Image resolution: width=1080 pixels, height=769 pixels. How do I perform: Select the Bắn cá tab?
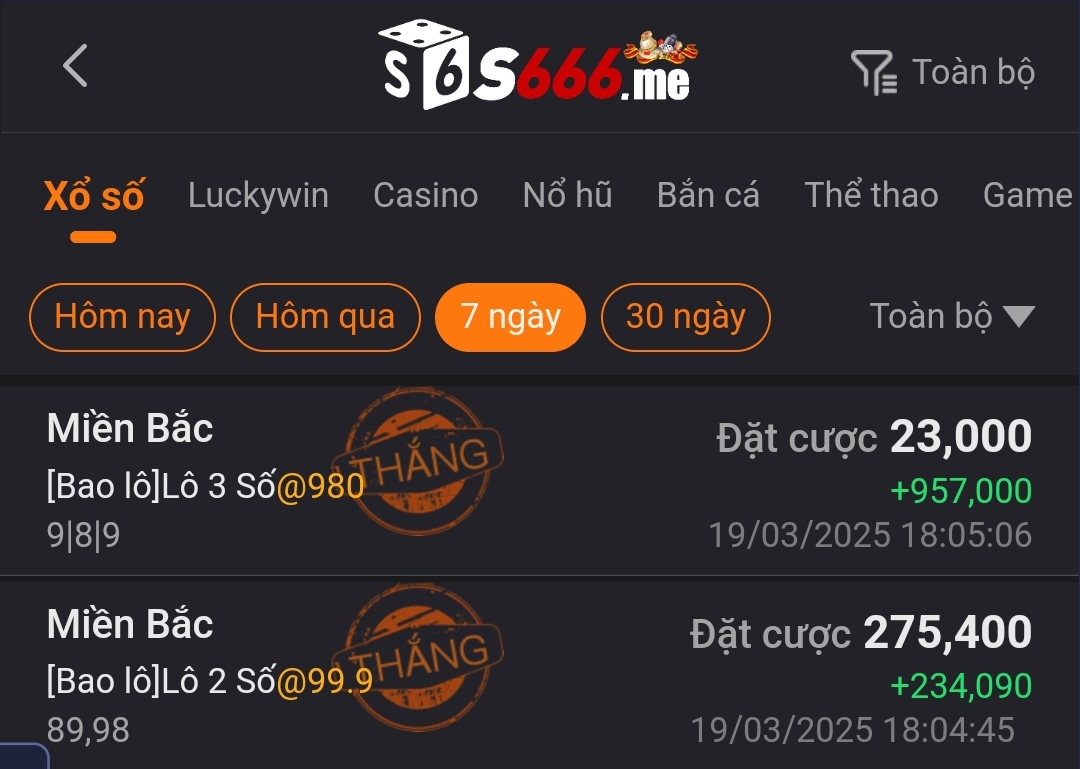click(708, 195)
